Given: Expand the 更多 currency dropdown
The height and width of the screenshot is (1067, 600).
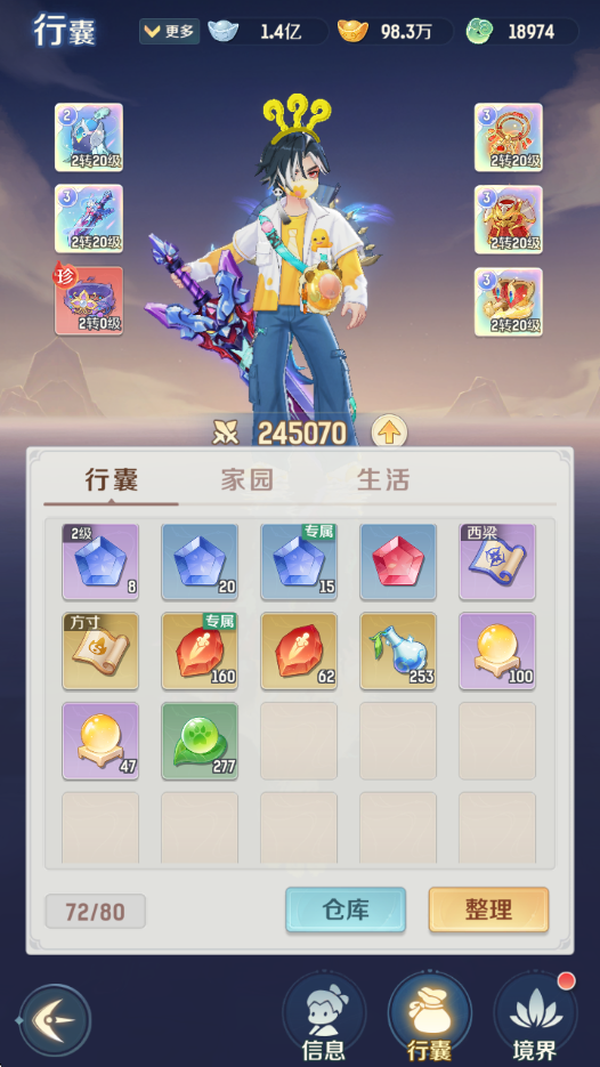Looking at the screenshot, I should coord(169,32).
